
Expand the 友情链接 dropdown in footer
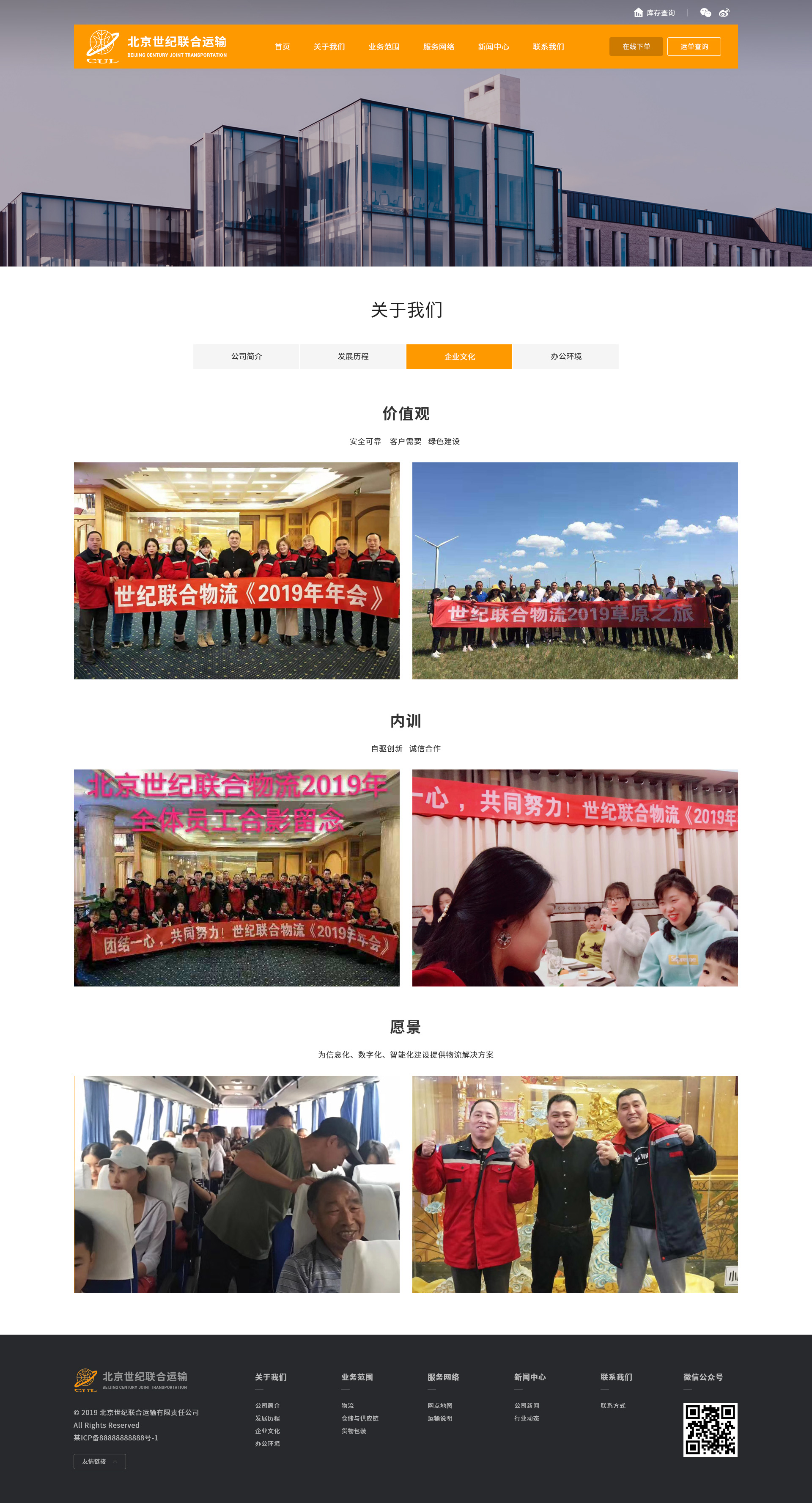(100, 1461)
